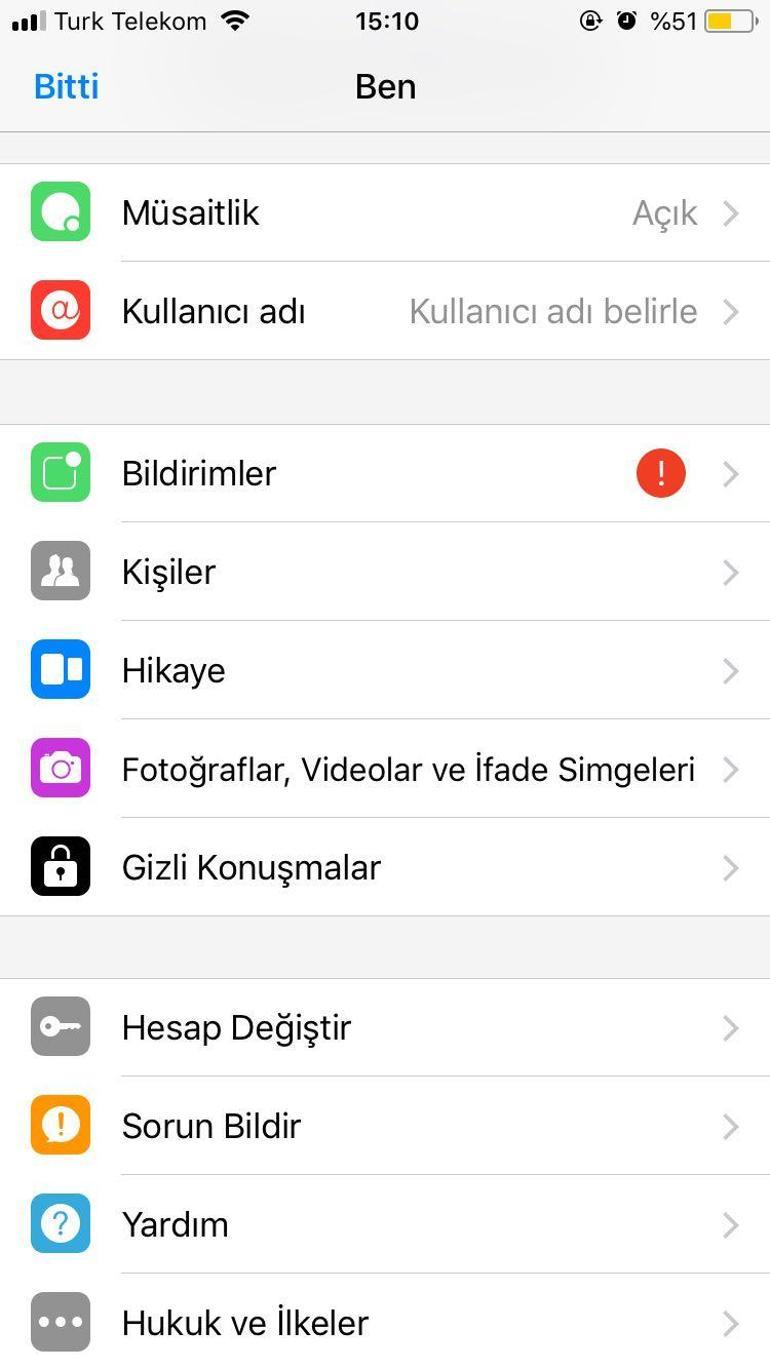
Task: Open Bildirimler notification settings
Action: tap(385, 473)
